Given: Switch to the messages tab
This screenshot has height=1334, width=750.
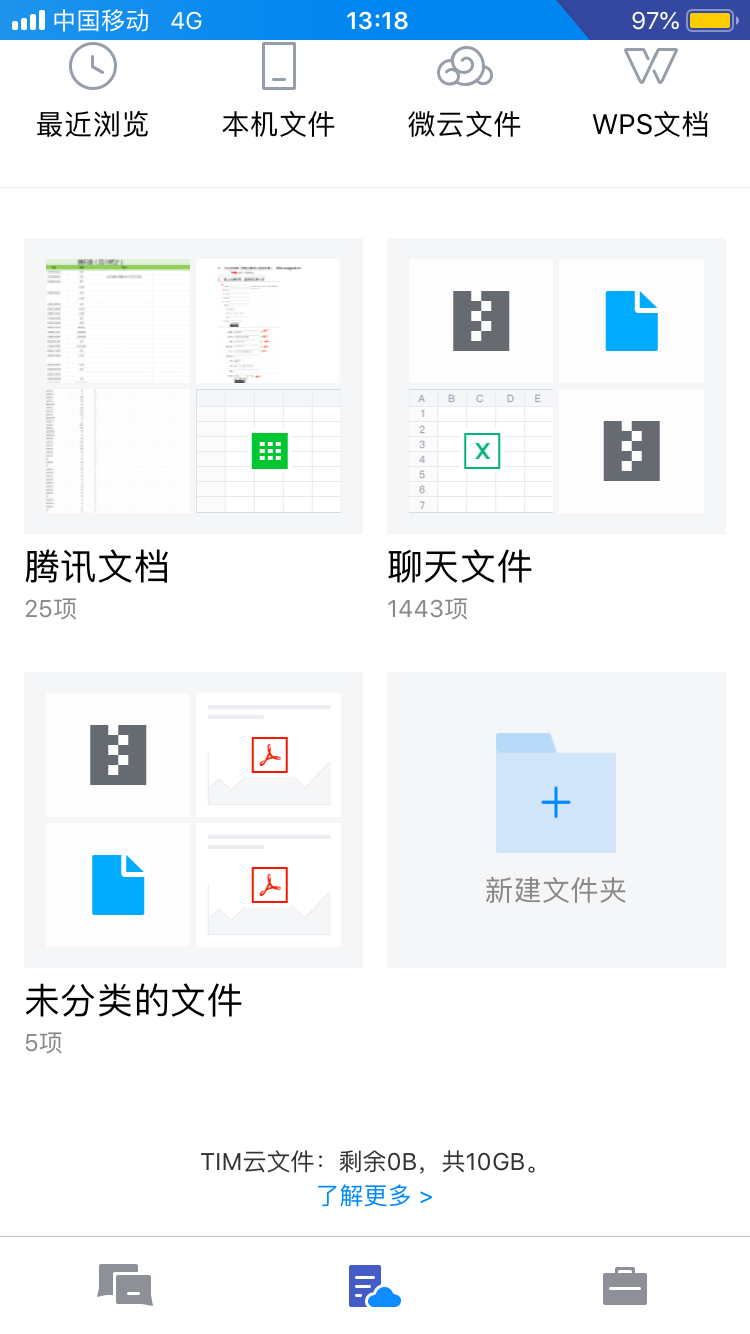Looking at the screenshot, I should (x=125, y=1285).
